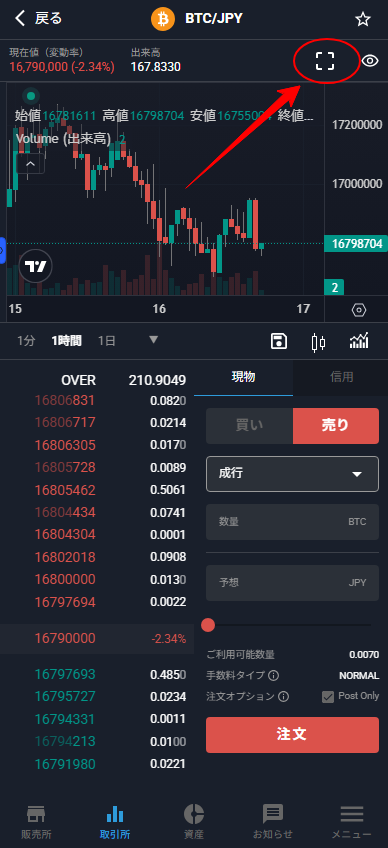Expand the more intervals dropdown arrow
This screenshot has height=848, width=388.
click(x=154, y=340)
